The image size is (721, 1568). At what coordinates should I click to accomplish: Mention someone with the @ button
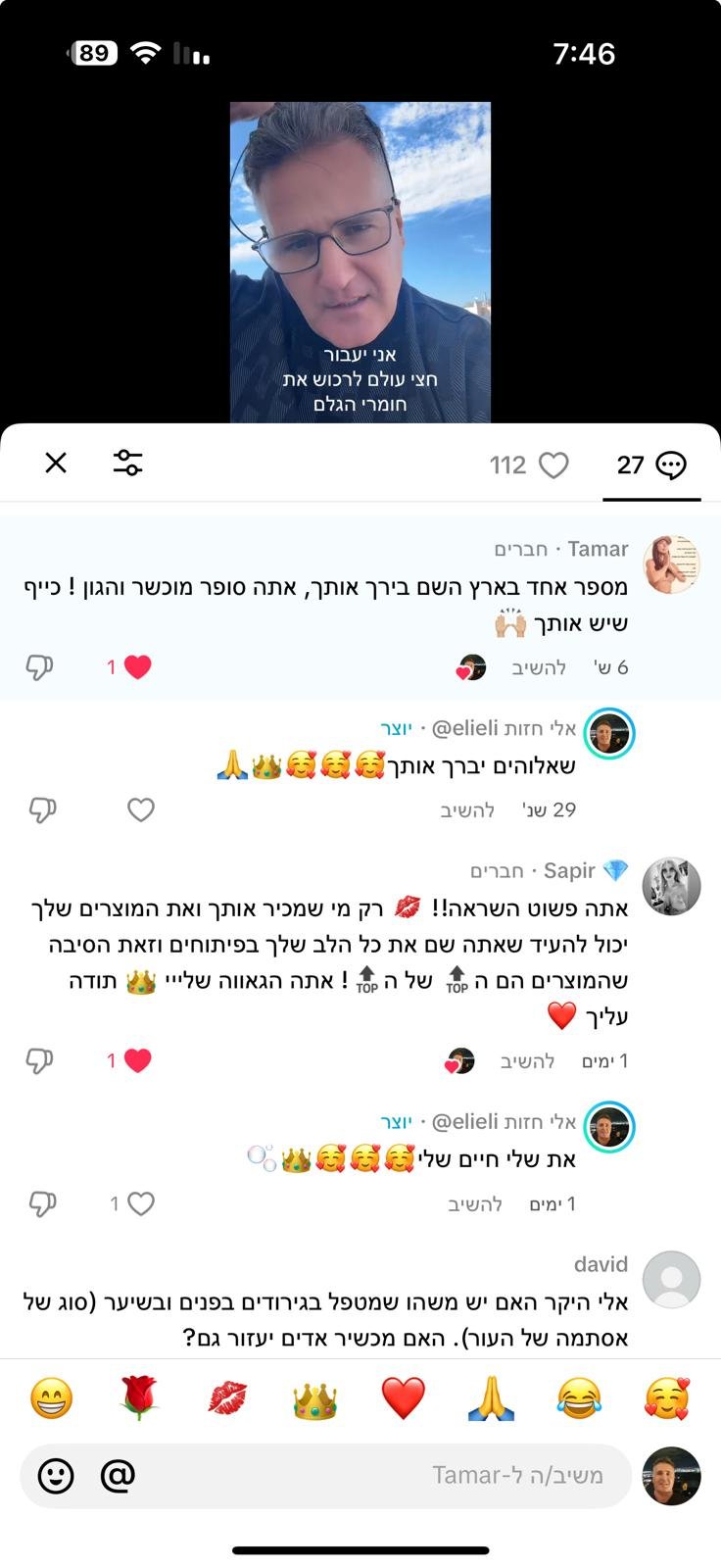click(x=118, y=1475)
